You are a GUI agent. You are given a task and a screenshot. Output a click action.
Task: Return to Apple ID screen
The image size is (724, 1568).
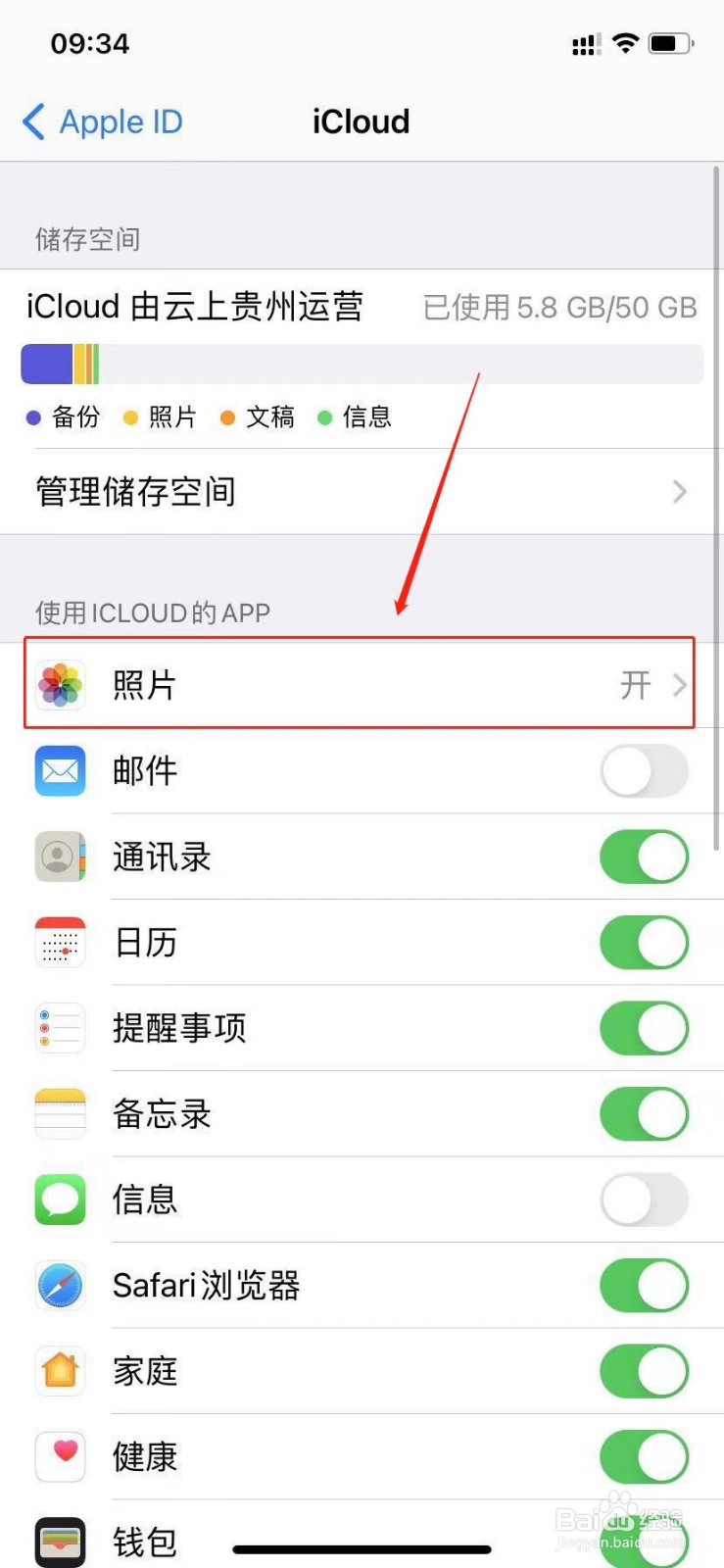(98, 121)
